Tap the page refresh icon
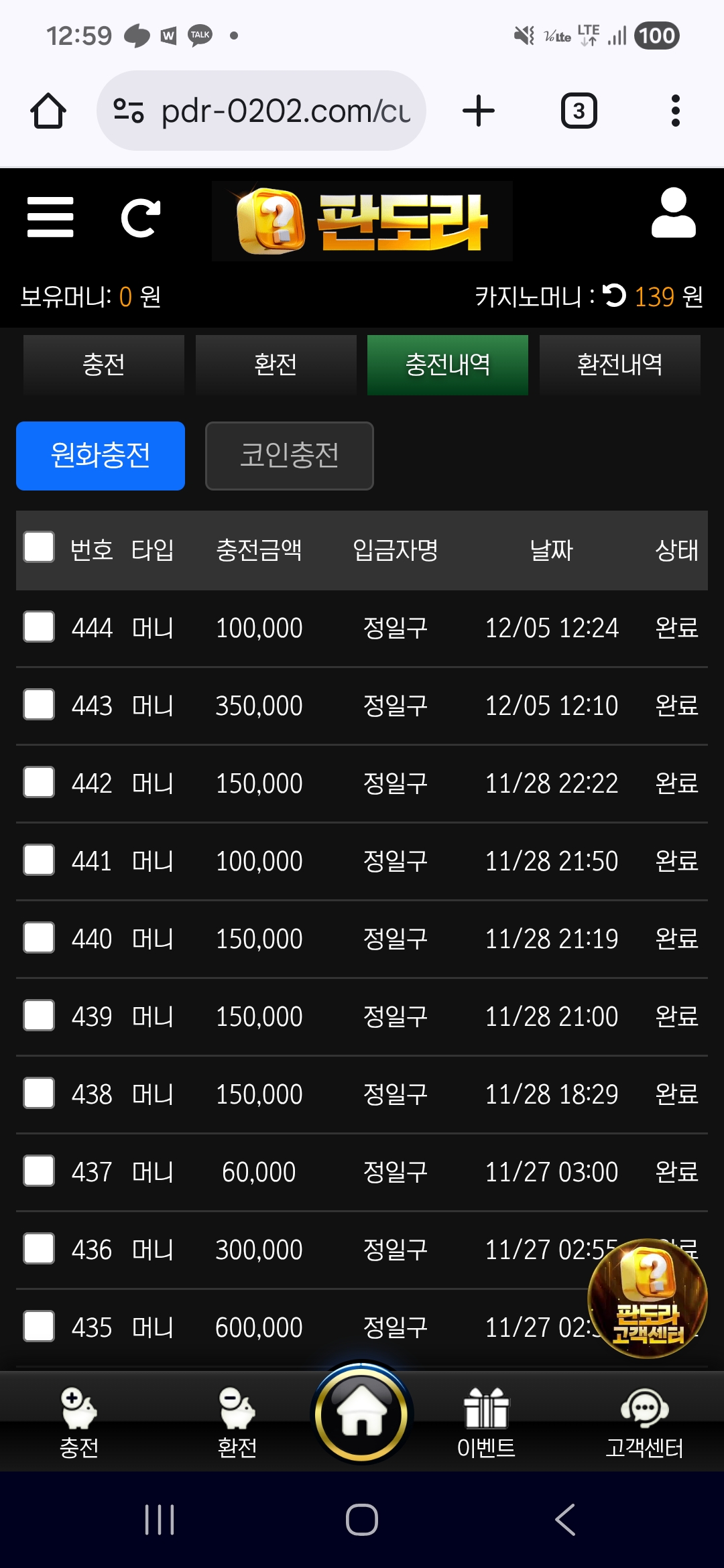Screen dimensions: 724x1568 point(141,218)
